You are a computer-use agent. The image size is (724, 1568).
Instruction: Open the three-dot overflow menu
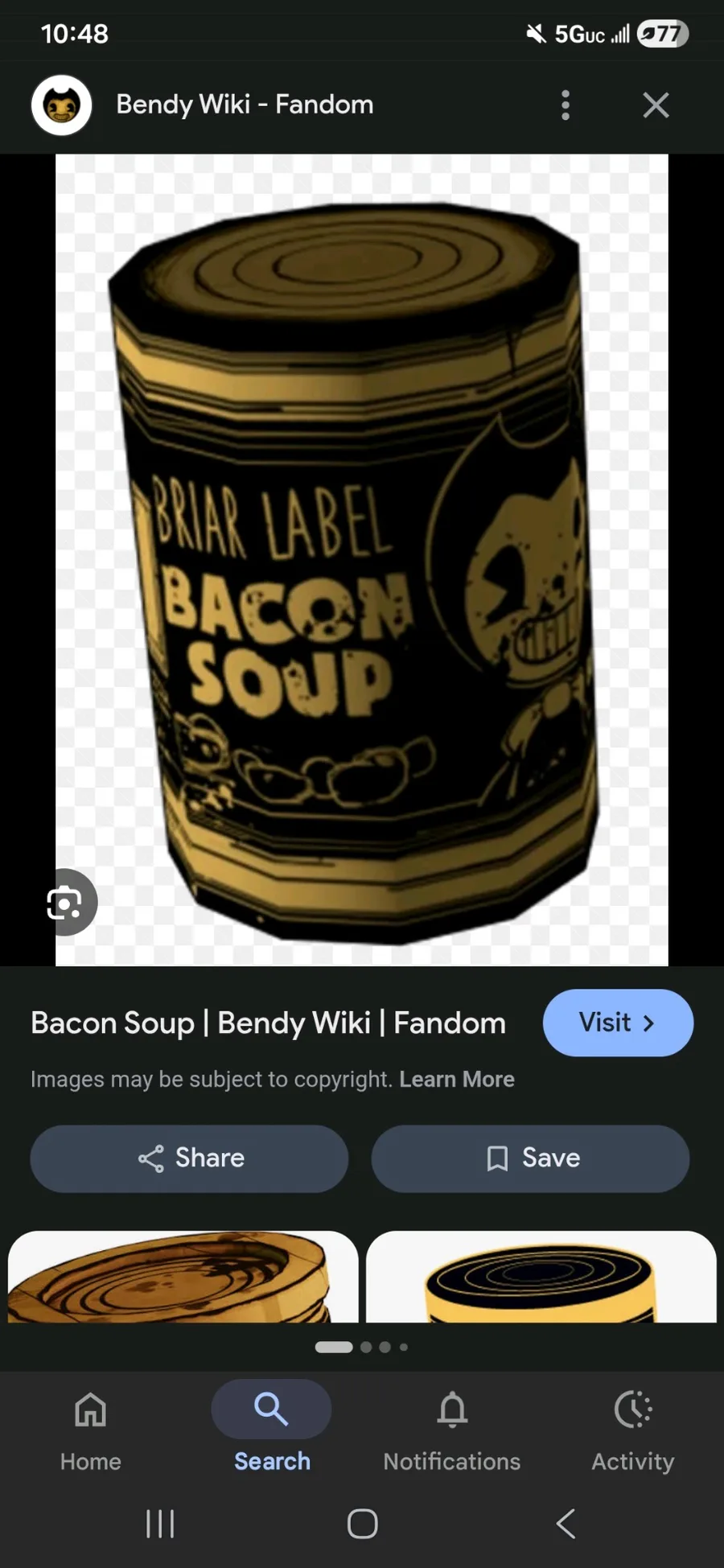pos(566,105)
